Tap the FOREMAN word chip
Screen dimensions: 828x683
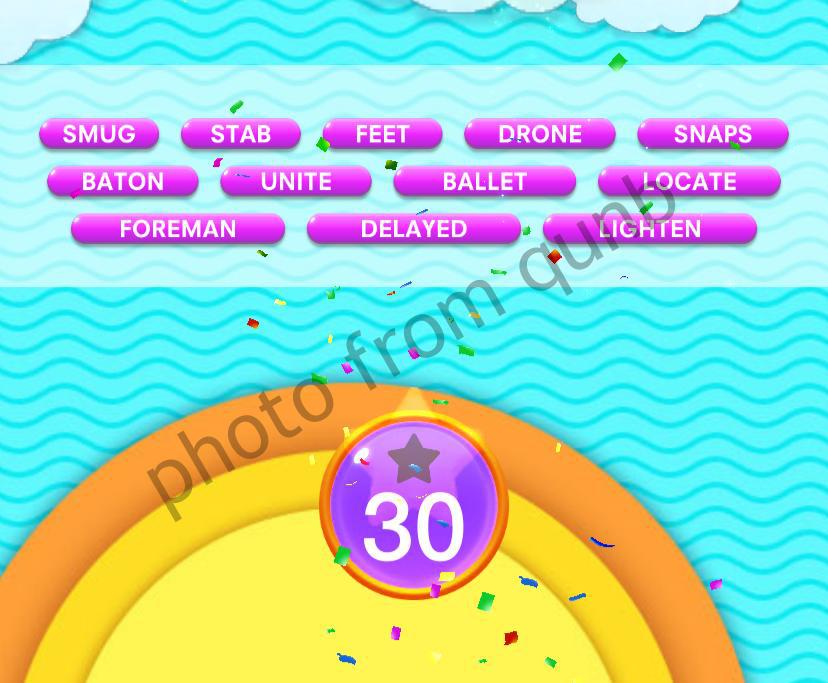click(x=178, y=229)
